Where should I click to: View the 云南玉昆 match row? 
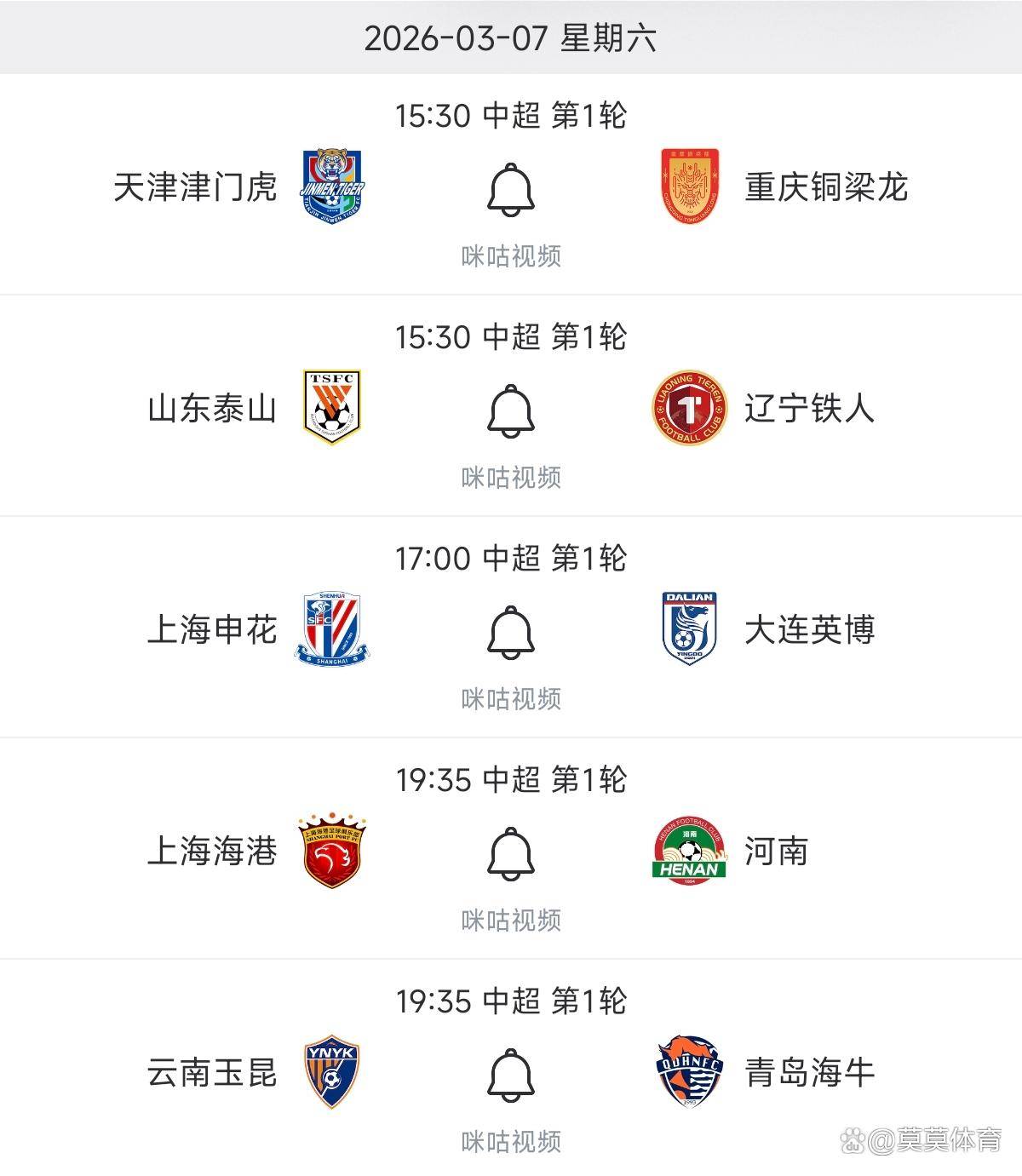coord(213,1073)
